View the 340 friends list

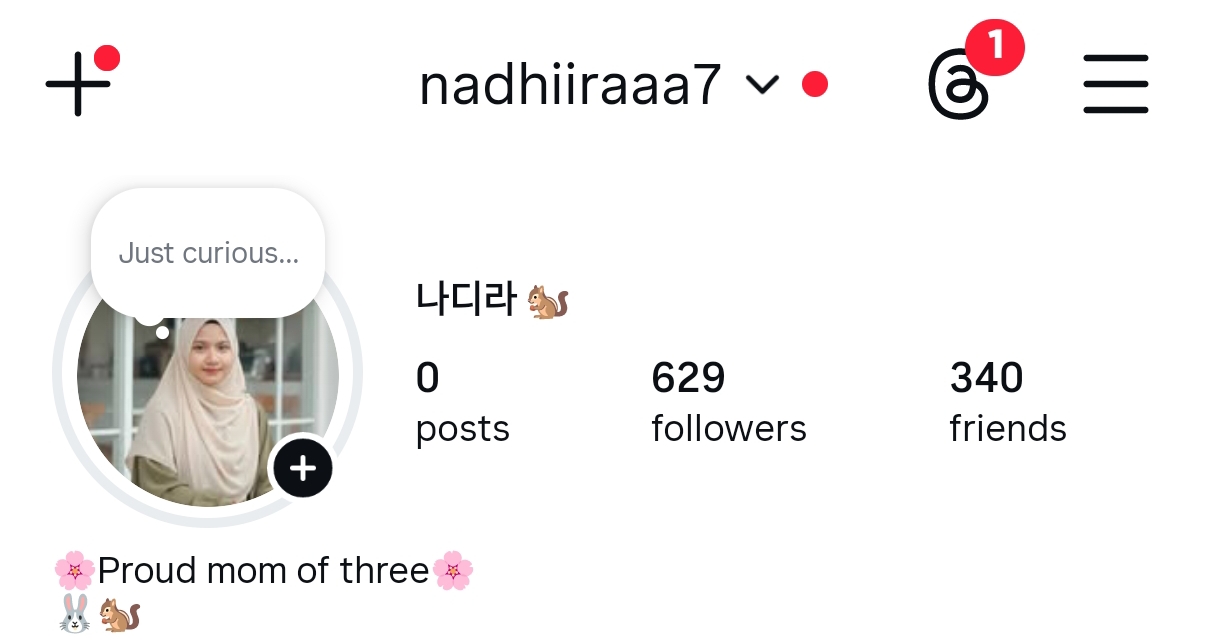[x=1007, y=402]
